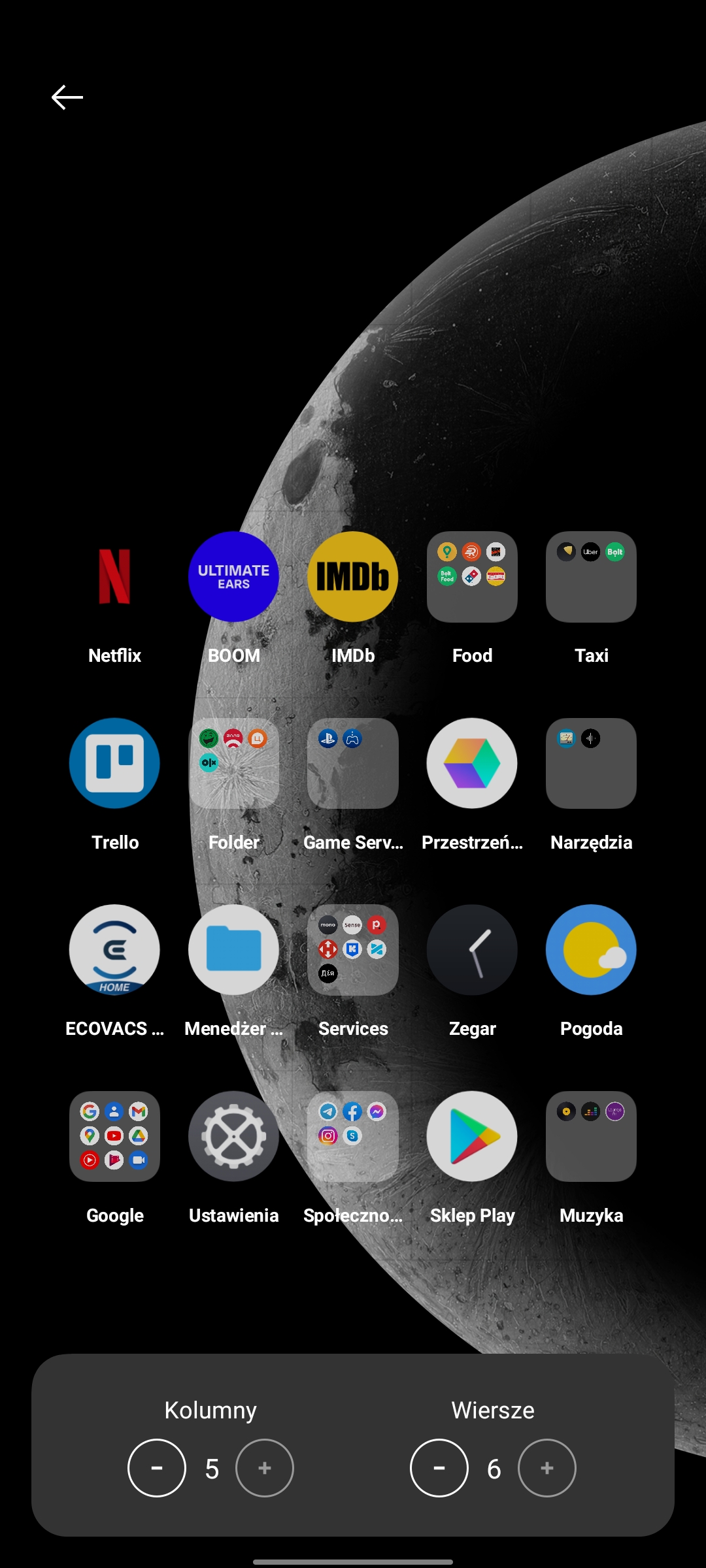Launch Trello
This screenshot has width=706, height=1568.
[114, 763]
